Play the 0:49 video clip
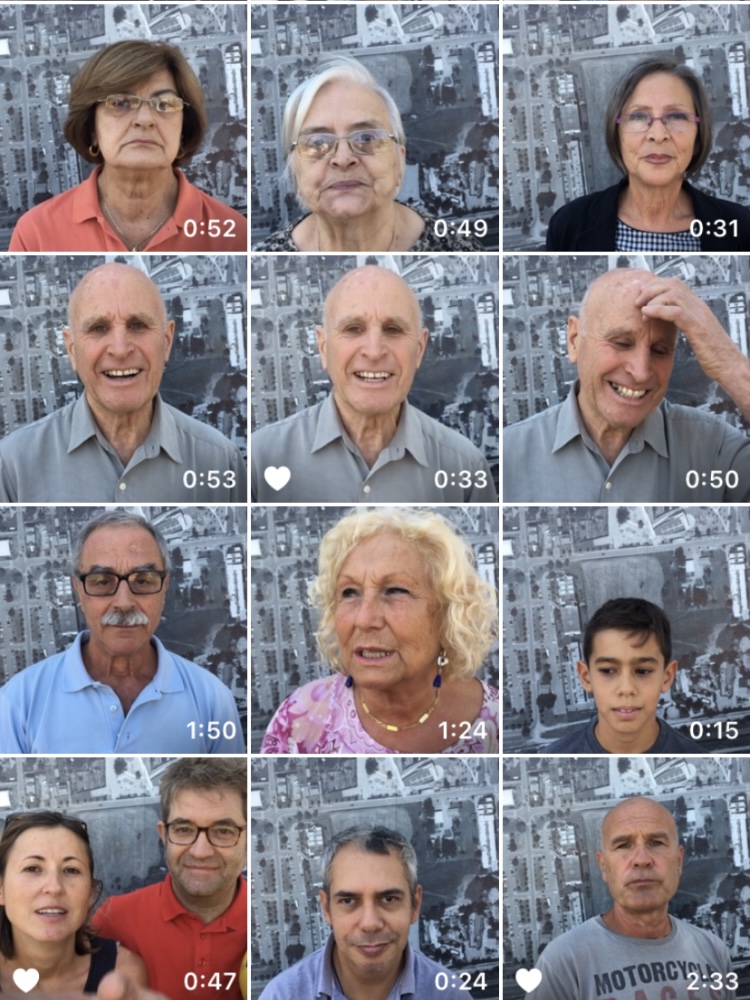The width and height of the screenshot is (750, 1000). [374, 127]
